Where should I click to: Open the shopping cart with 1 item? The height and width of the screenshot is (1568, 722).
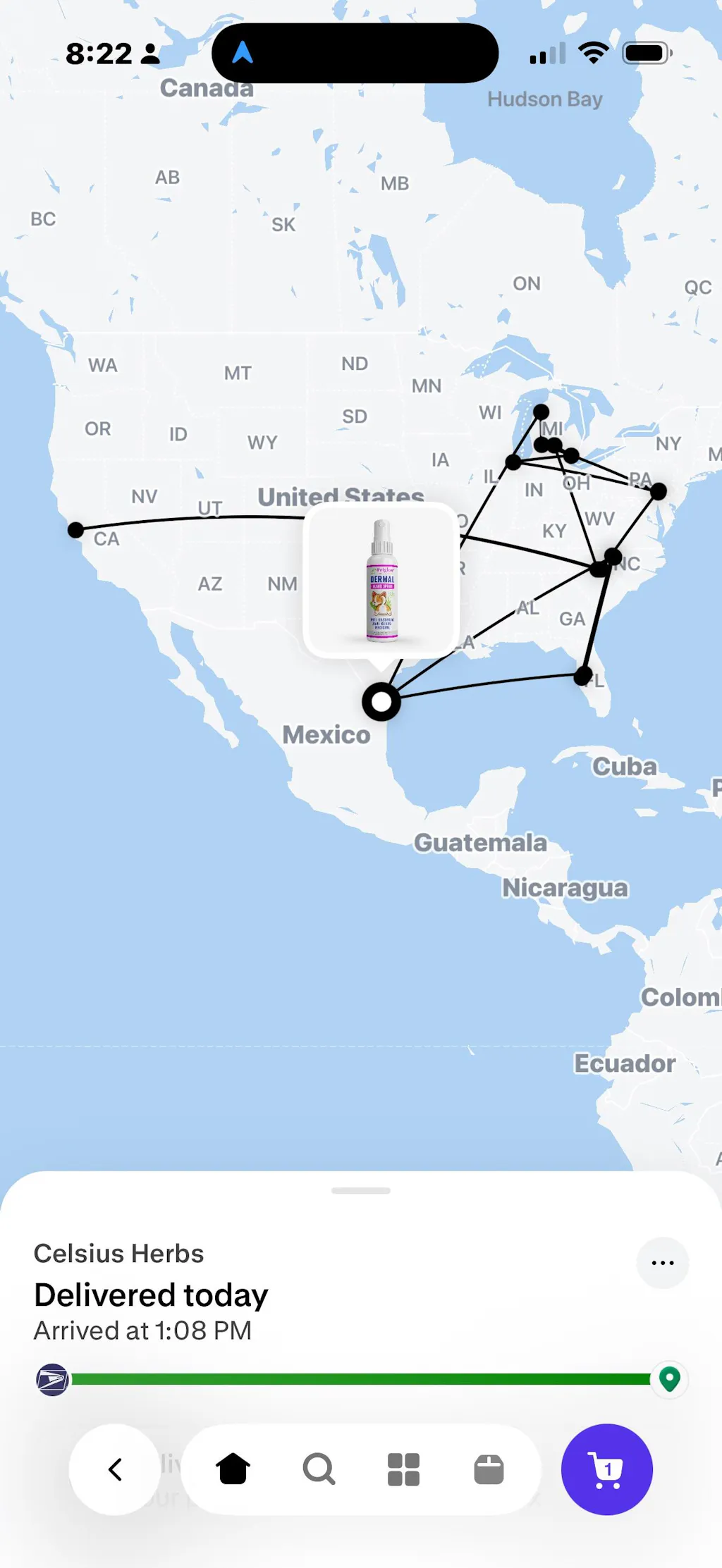tap(606, 1469)
